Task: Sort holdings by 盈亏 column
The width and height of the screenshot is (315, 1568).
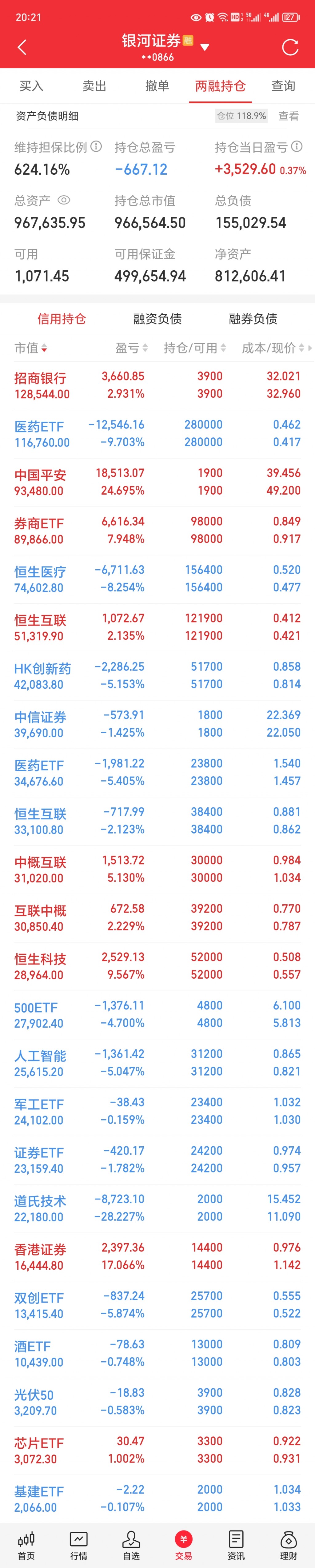Action: click(x=131, y=348)
